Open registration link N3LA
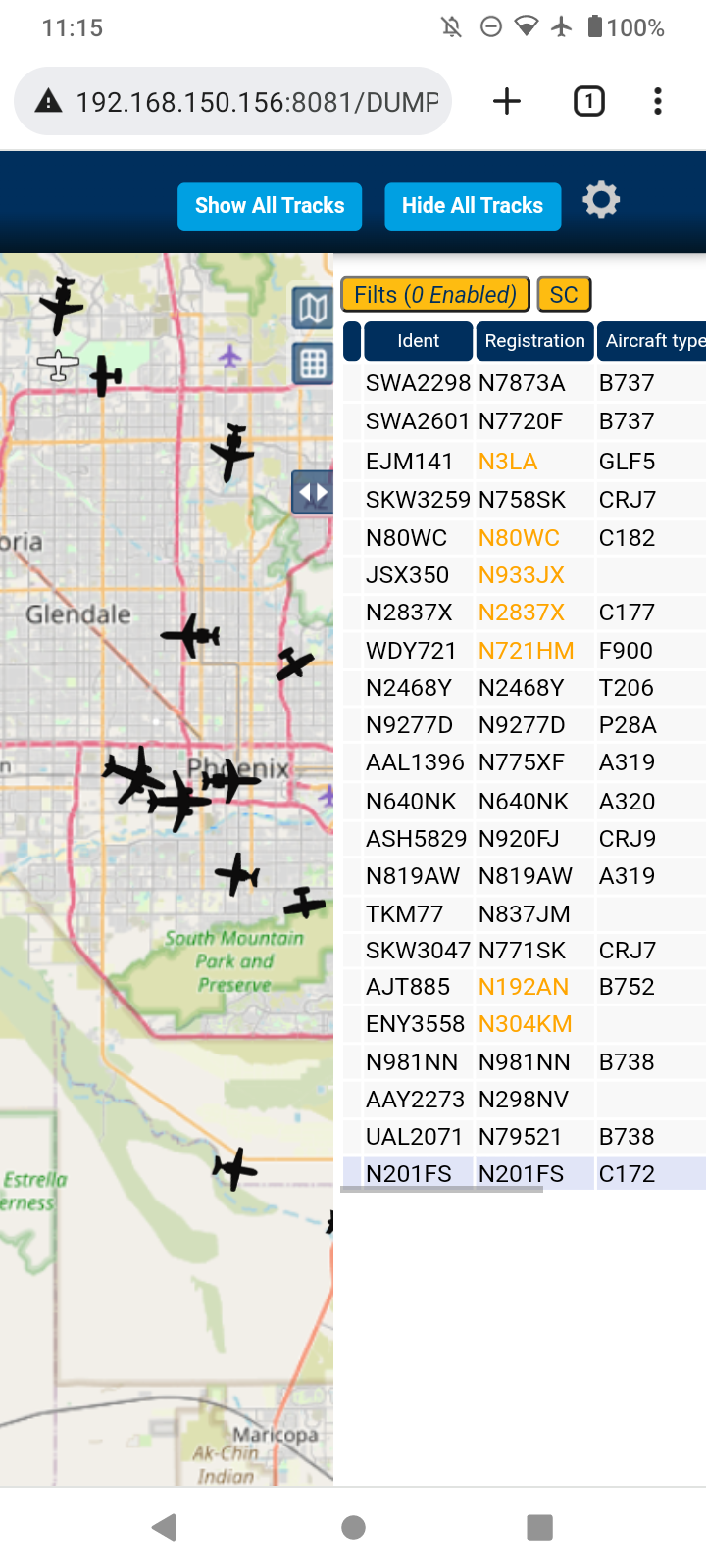Screen dimensions: 706x1568 [x=508, y=462]
